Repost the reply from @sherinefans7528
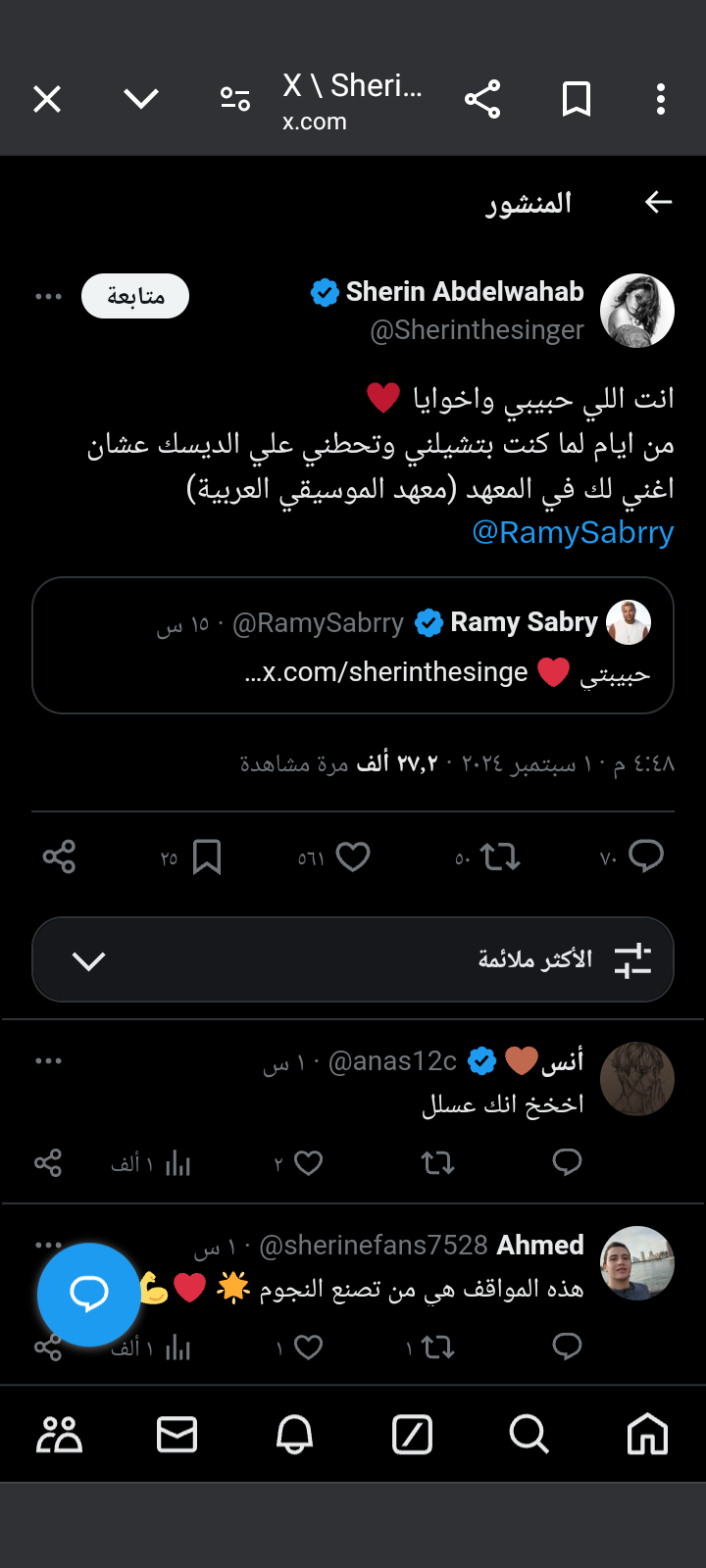This screenshot has width=706, height=1568. [437, 1347]
